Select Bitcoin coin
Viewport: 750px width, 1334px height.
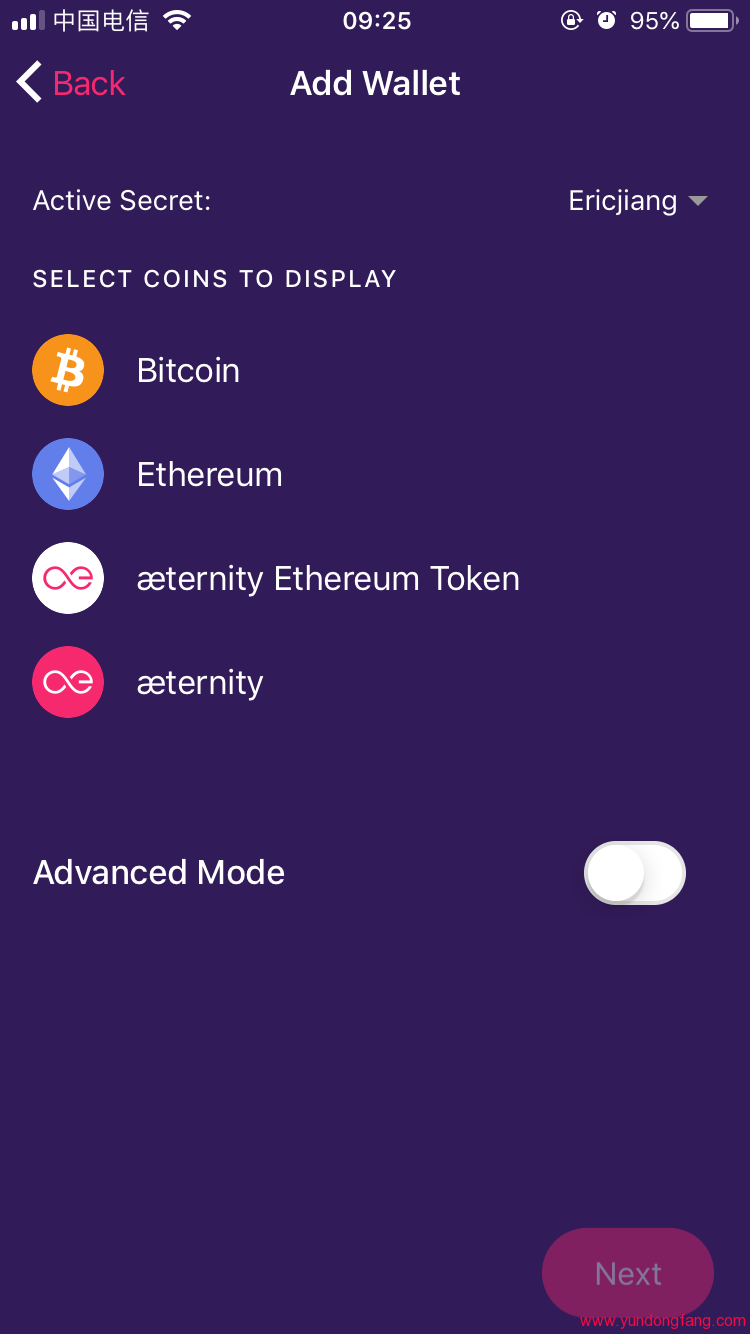click(188, 371)
